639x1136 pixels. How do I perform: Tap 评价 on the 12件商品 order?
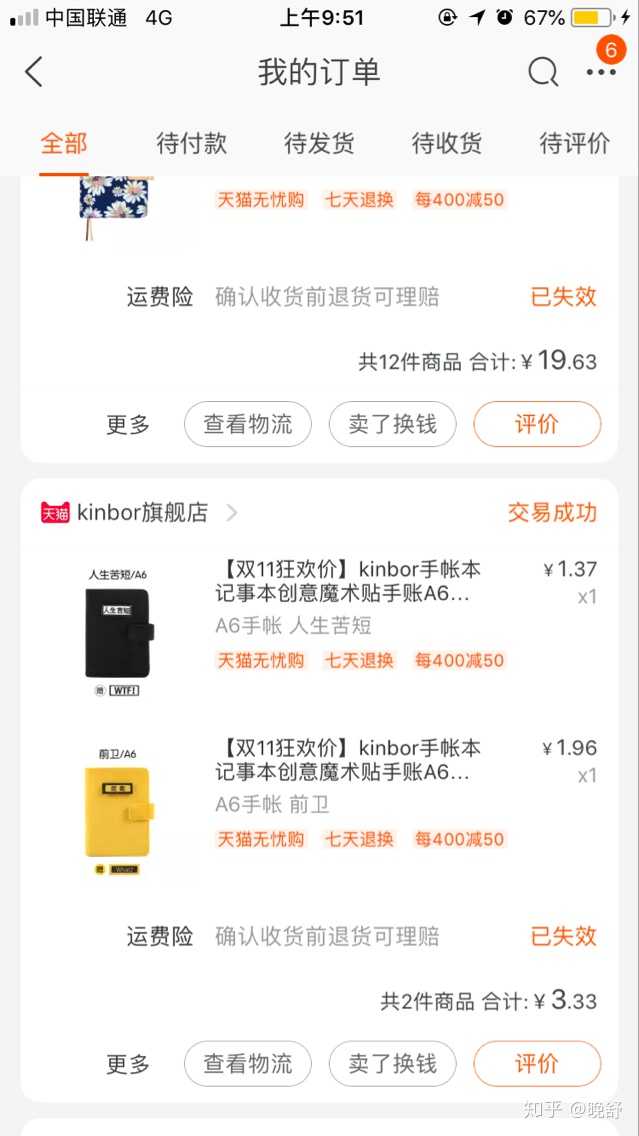click(x=537, y=424)
